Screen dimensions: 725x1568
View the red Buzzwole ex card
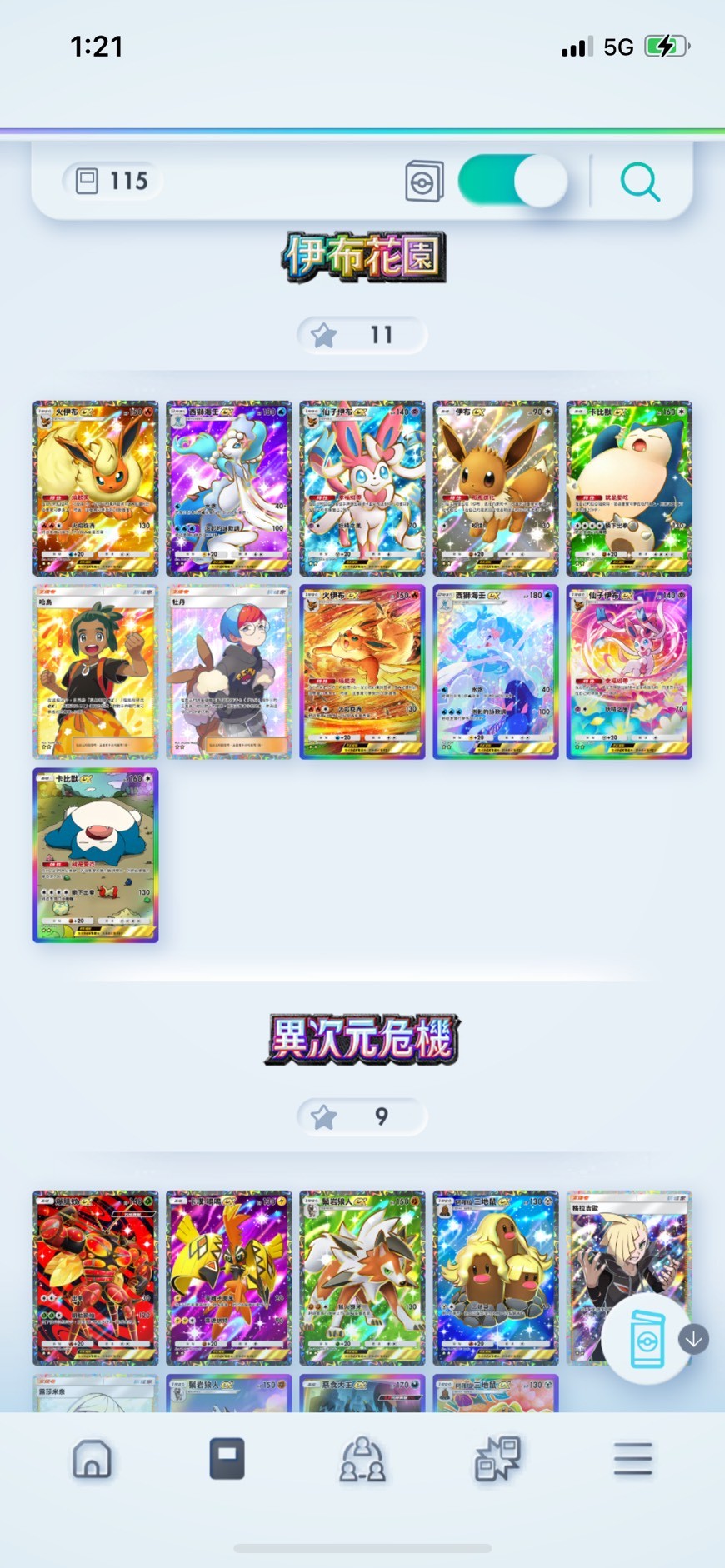pos(96,1276)
